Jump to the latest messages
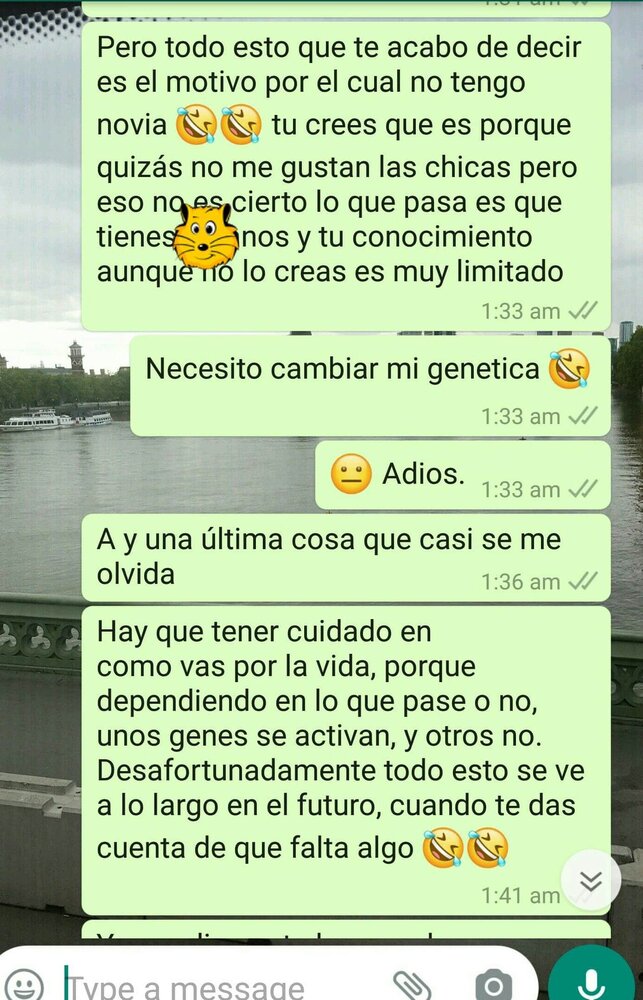Viewport: 643px width, 1000px height. click(591, 880)
